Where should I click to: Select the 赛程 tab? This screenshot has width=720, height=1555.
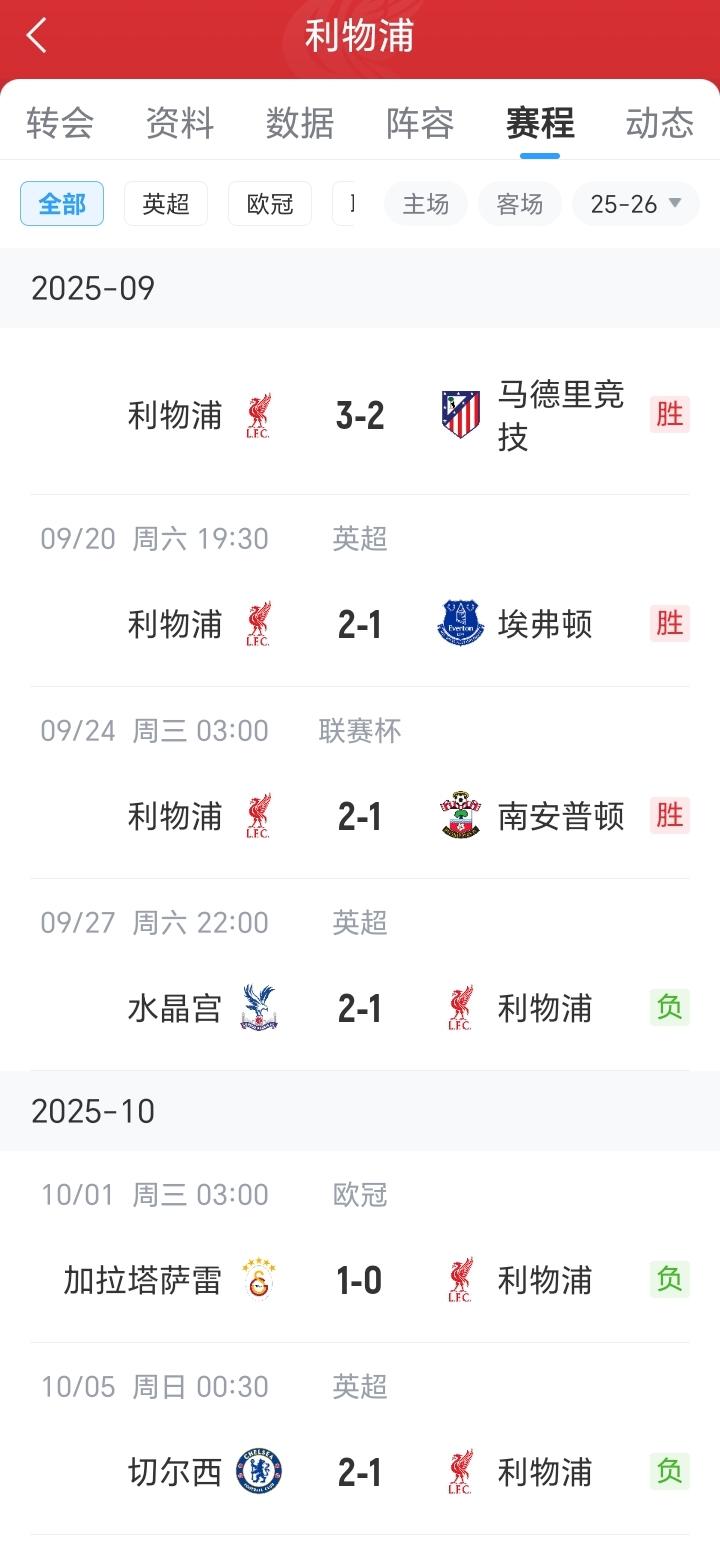(540, 124)
